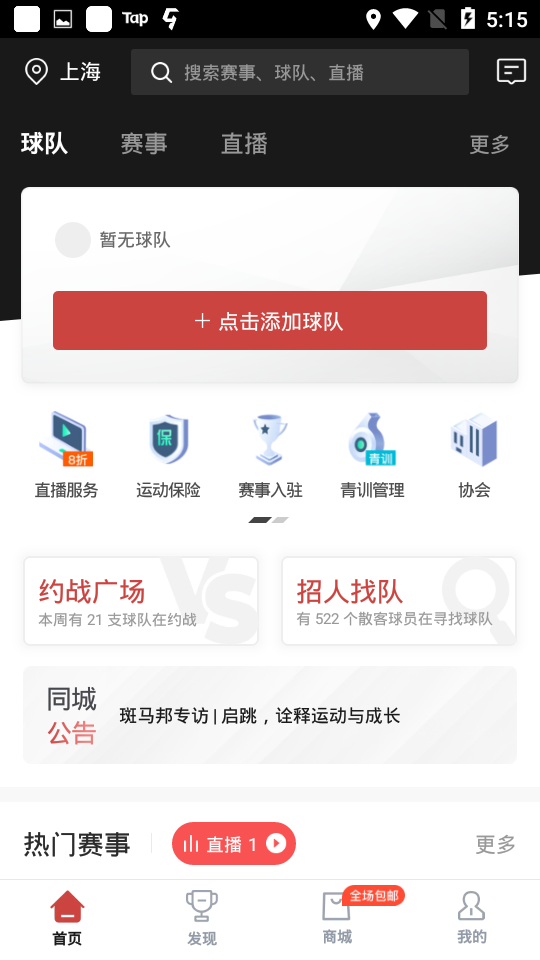Read the 同城公告 about 斑马邦专访
Screen dimensions: 540x960
[270, 715]
